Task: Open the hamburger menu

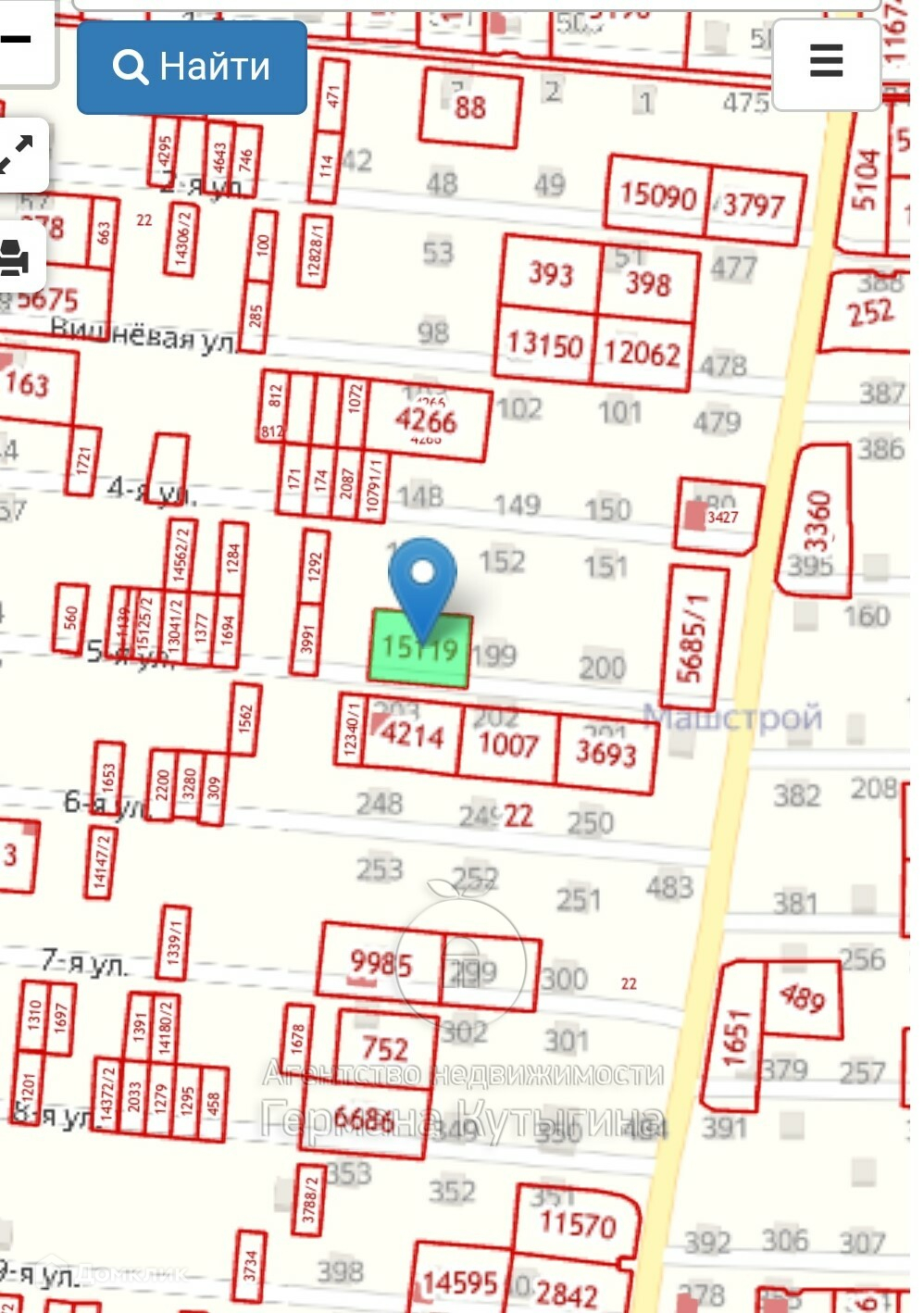Action: [x=826, y=62]
